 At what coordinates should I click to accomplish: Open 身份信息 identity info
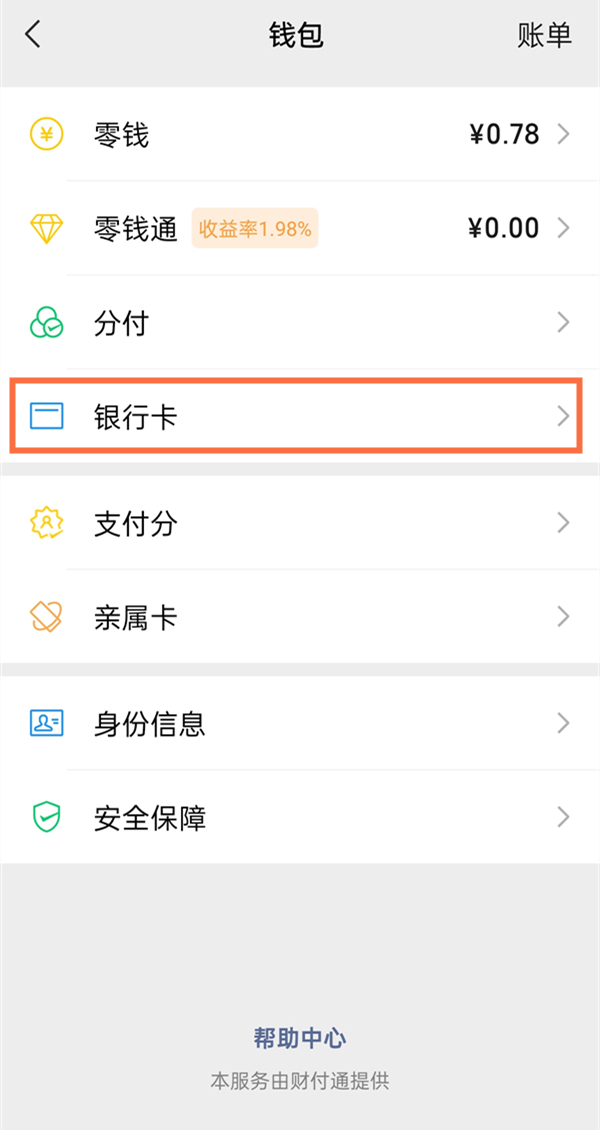(300, 723)
